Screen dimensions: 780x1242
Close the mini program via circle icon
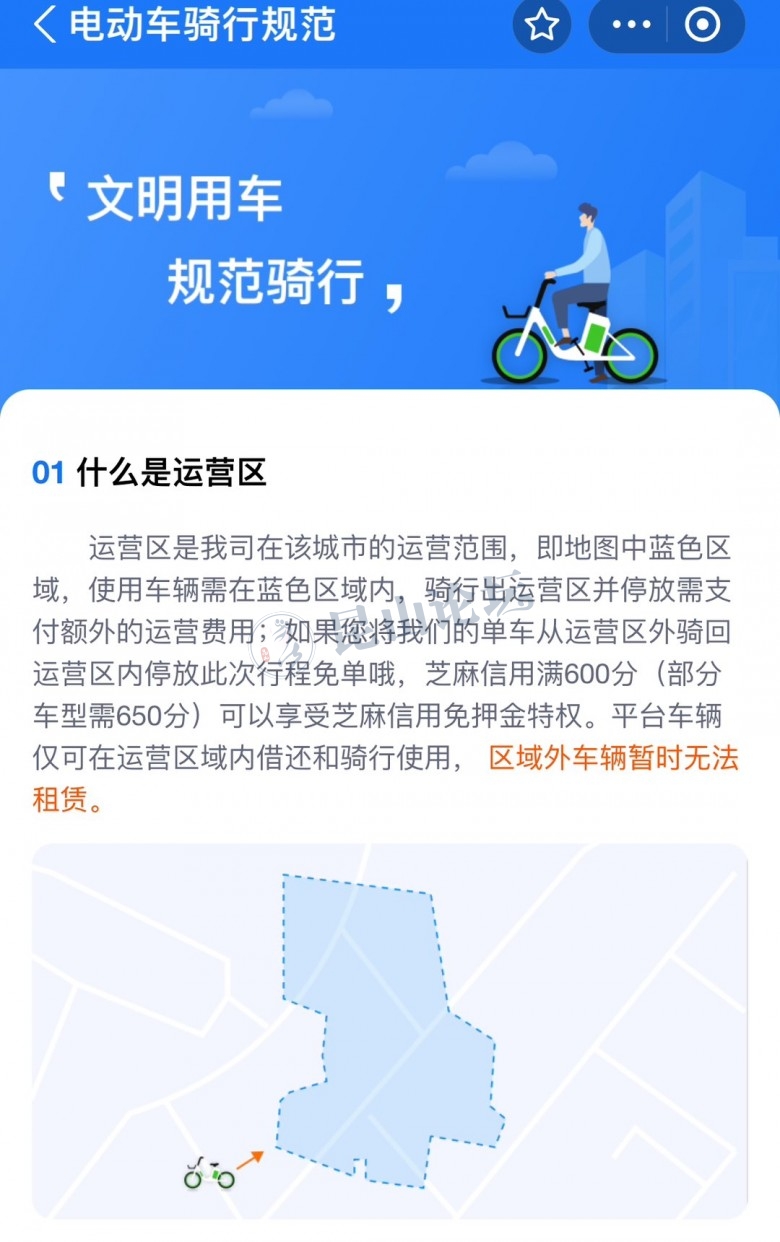tap(702, 25)
